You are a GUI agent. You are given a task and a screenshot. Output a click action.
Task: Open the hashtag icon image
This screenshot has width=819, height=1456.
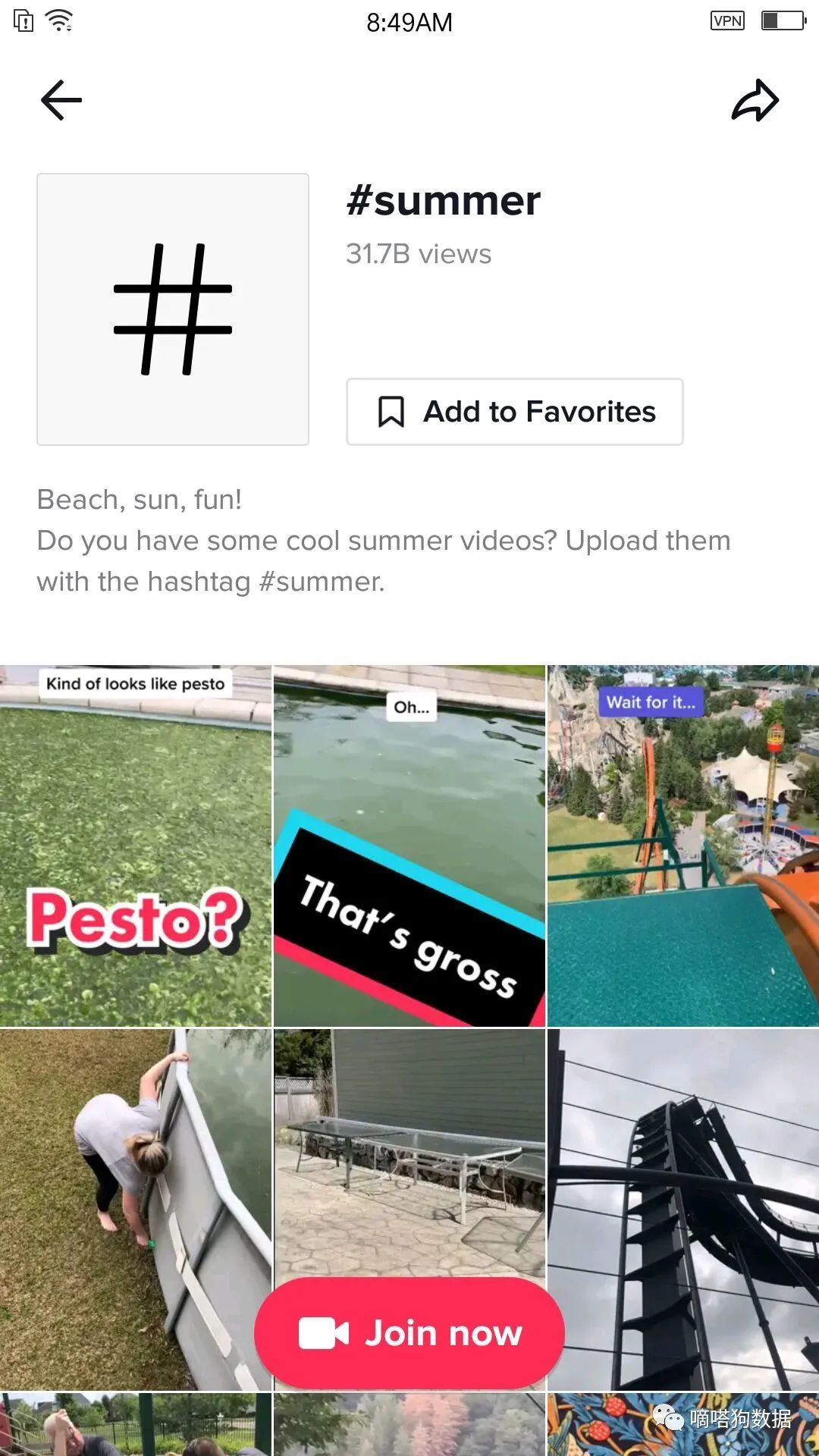[x=173, y=309]
